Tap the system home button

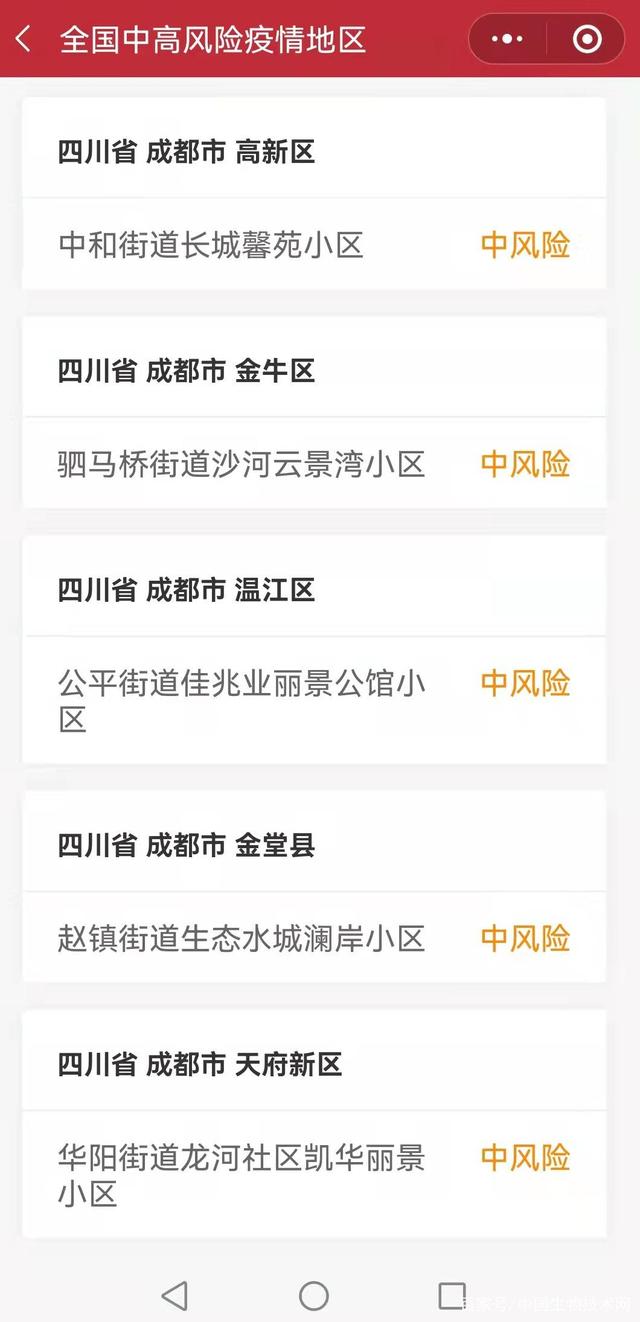pos(314,1296)
